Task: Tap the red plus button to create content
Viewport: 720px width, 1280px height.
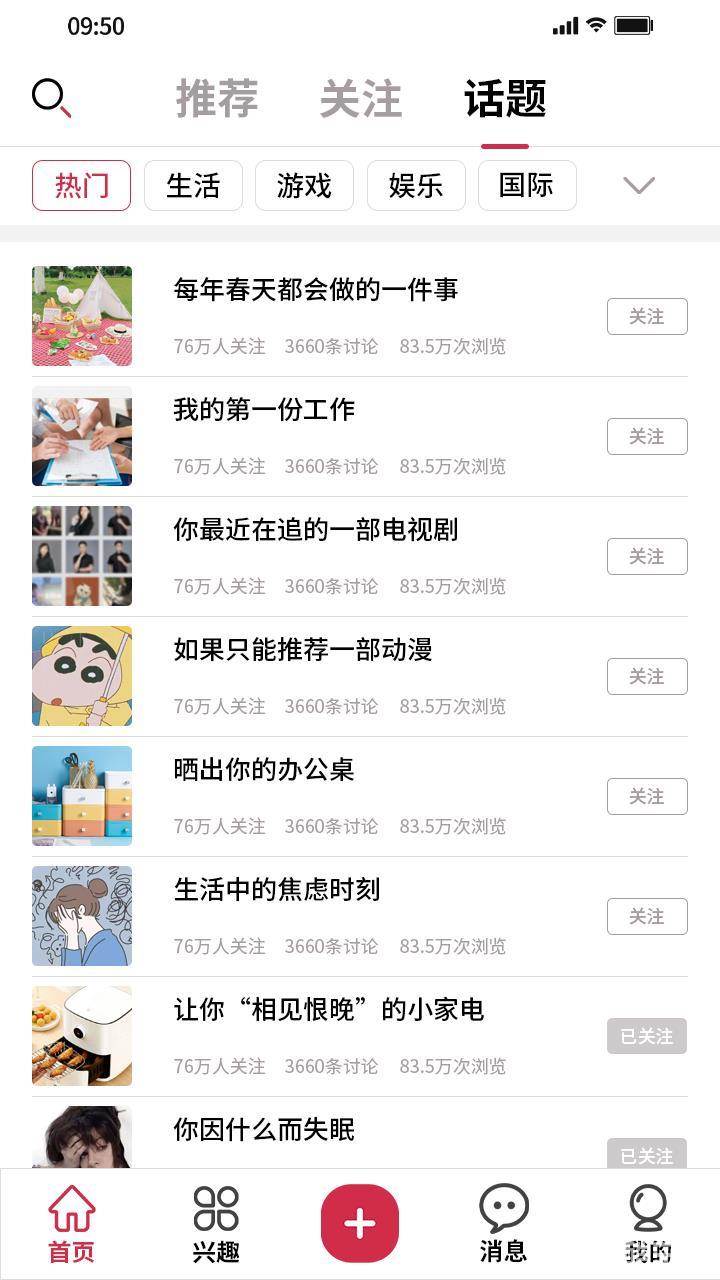Action: point(359,1221)
